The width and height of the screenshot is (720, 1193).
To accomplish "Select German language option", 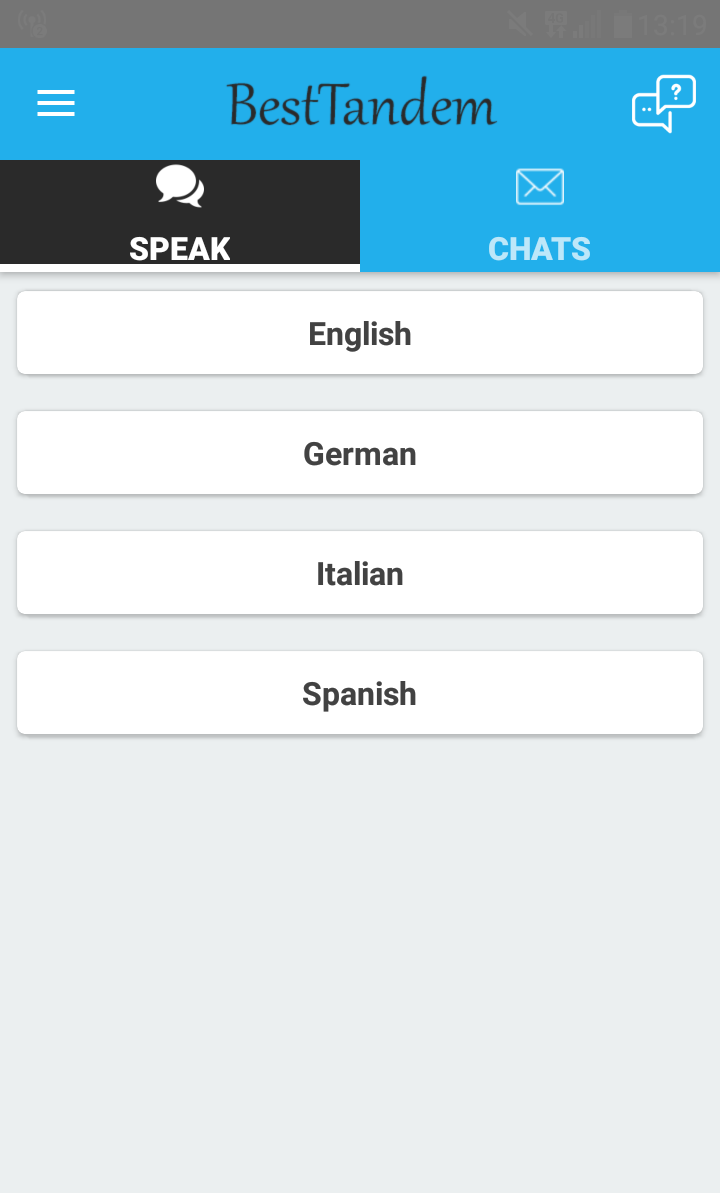I will coord(360,453).
